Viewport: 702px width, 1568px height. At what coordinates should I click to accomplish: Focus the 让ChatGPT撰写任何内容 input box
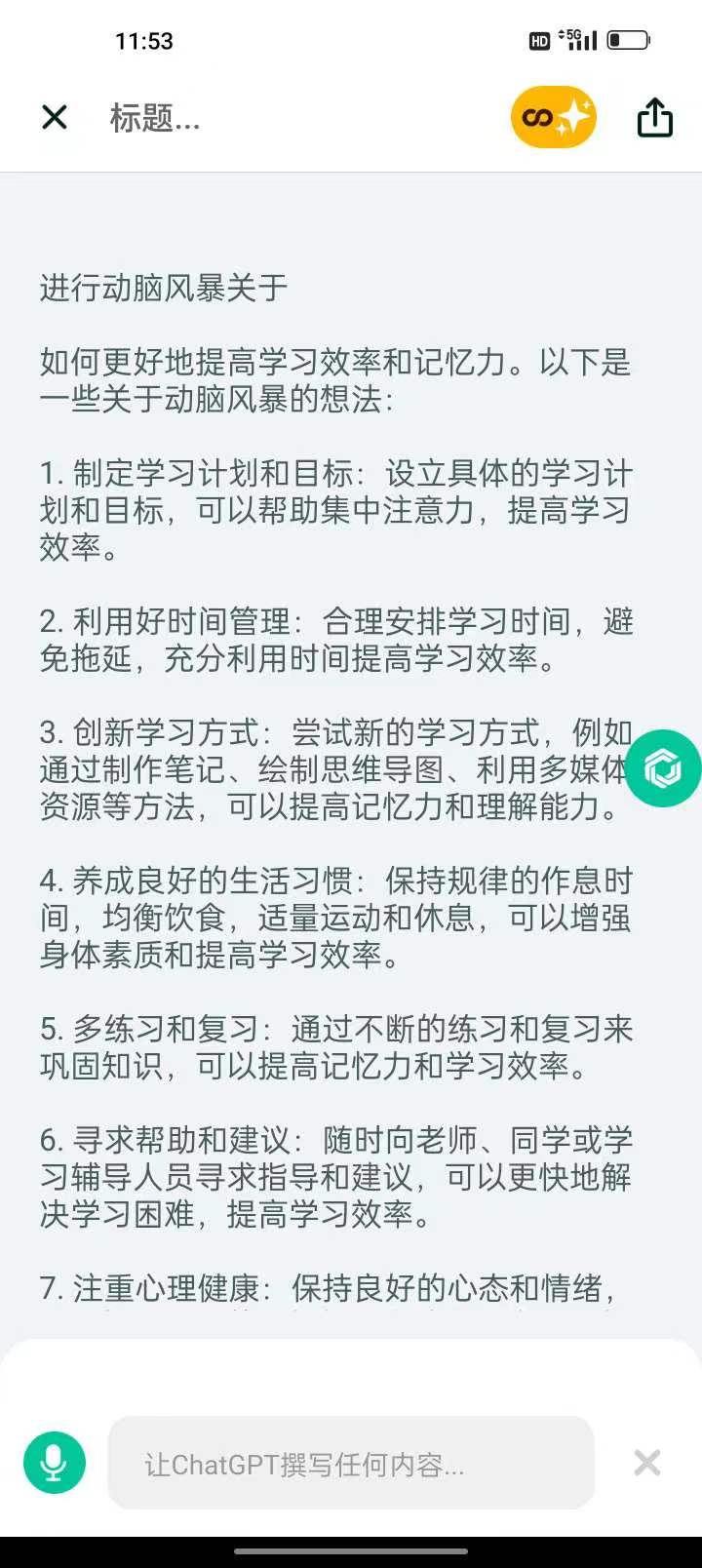pyautogui.click(x=351, y=1463)
